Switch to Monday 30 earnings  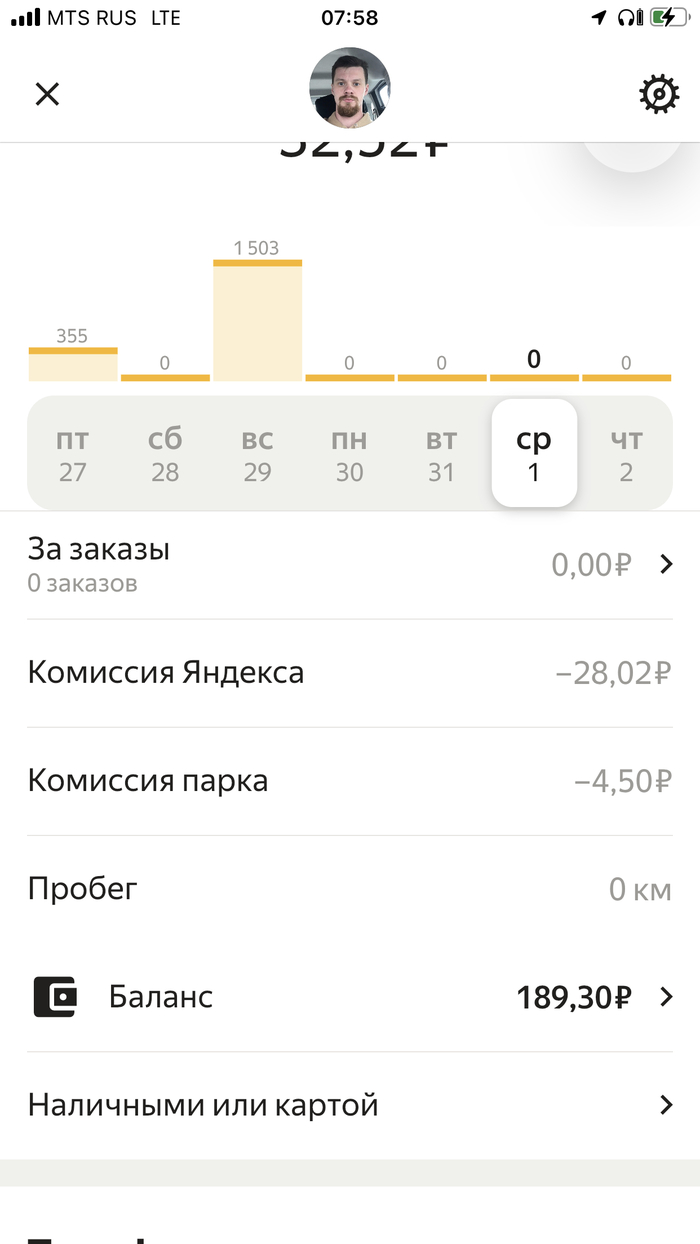click(349, 455)
